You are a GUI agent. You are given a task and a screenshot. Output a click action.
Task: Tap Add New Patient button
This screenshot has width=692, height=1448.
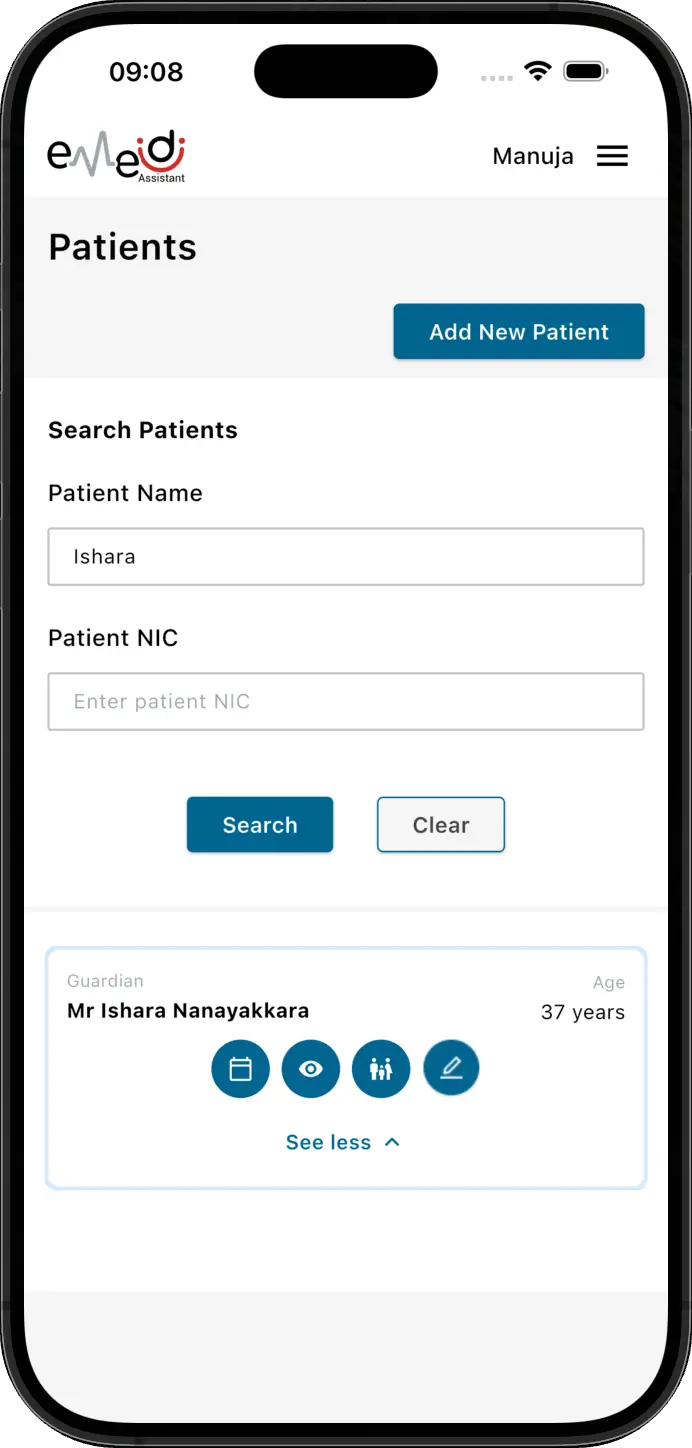[518, 332]
